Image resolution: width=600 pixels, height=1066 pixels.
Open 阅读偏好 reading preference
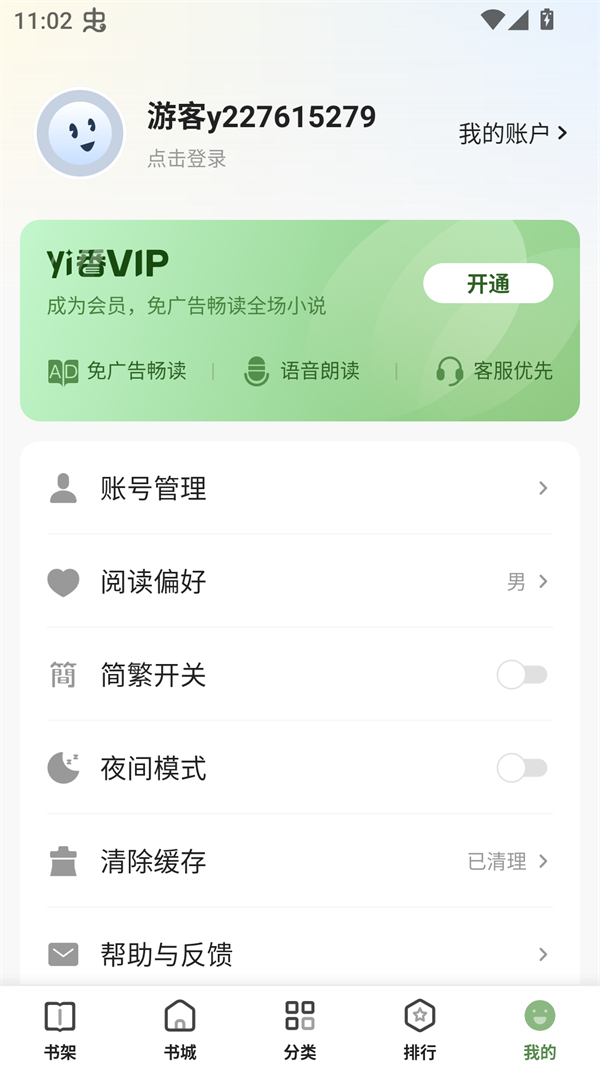point(300,581)
